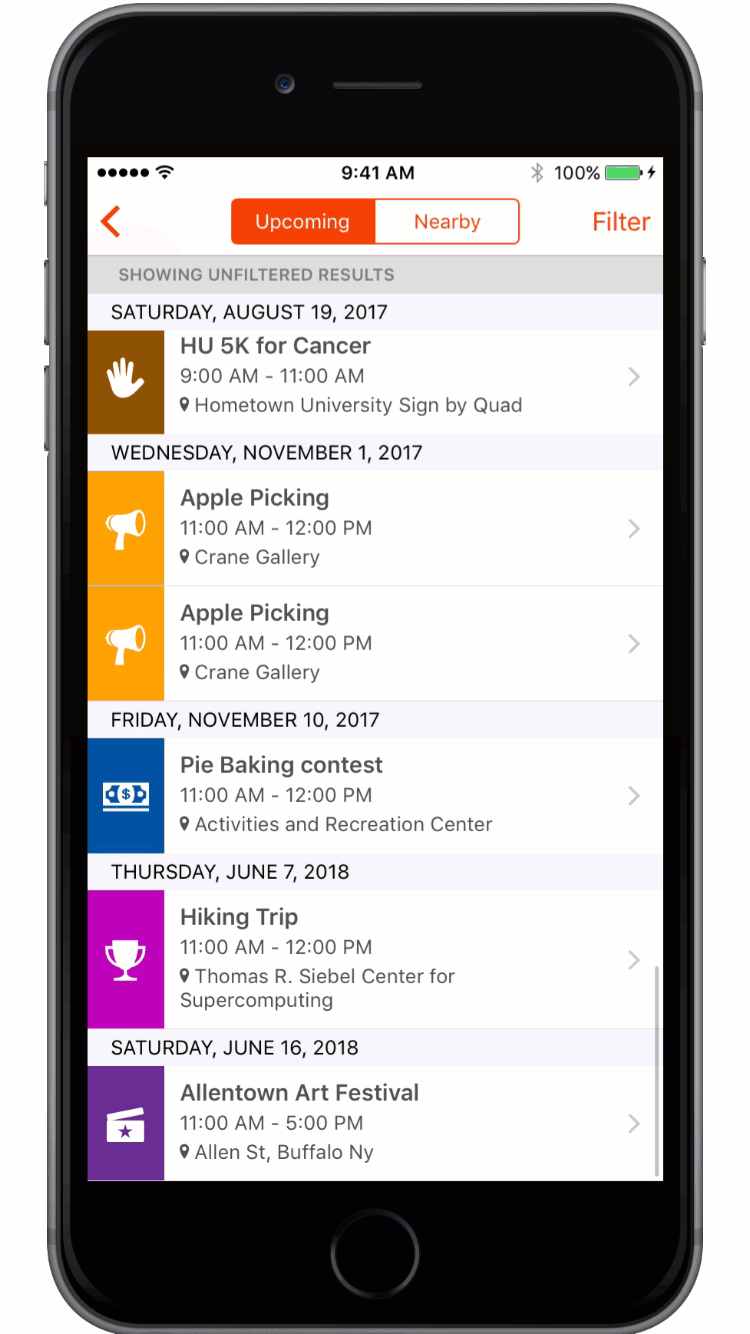Select the Allentown Art Festival event
750x1334 pixels.
point(400,1122)
